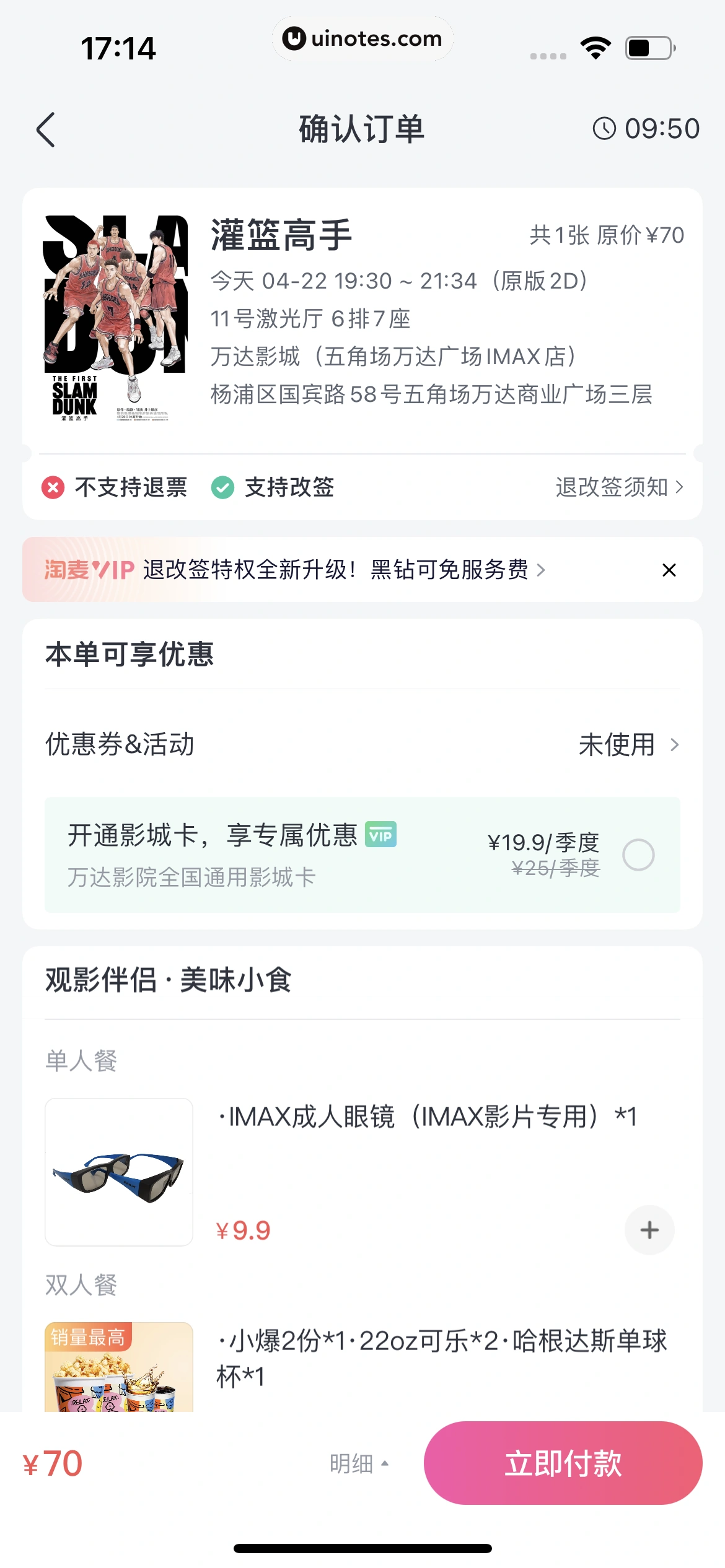Toggle the 明细 price breakdown at the bottom
The height and width of the screenshot is (1568, 725).
click(359, 1465)
